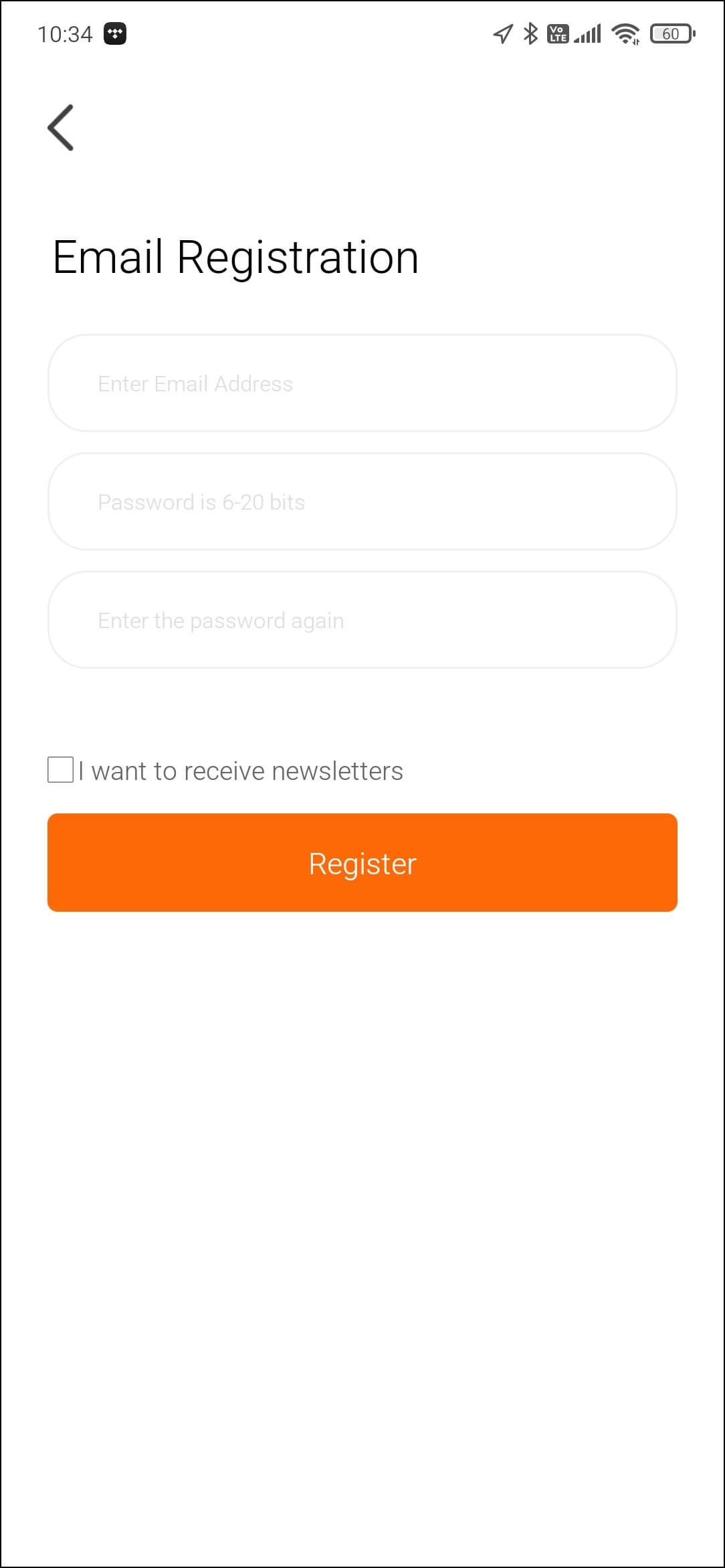Check the receive newsletters box

(61, 770)
